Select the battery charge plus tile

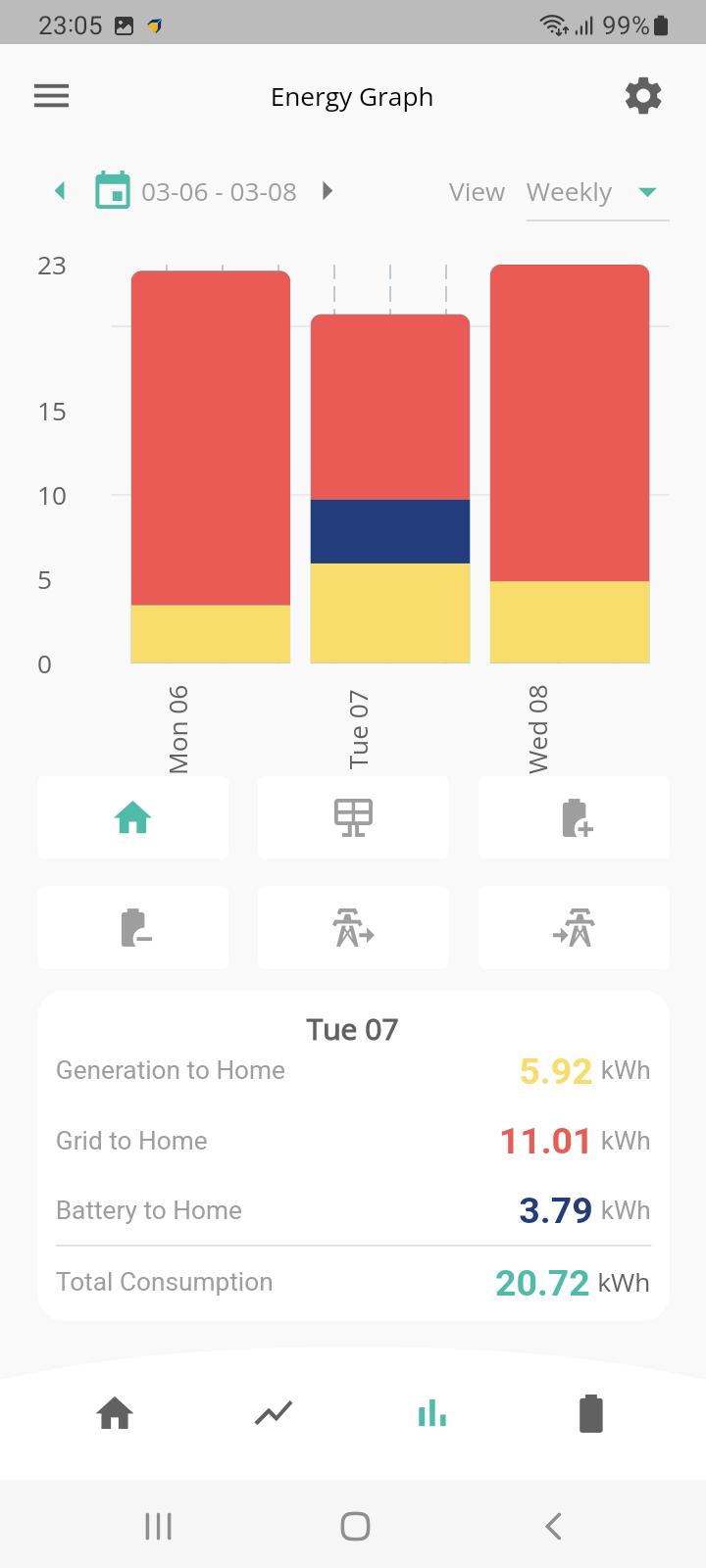pyautogui.click(x=574, y=817)
